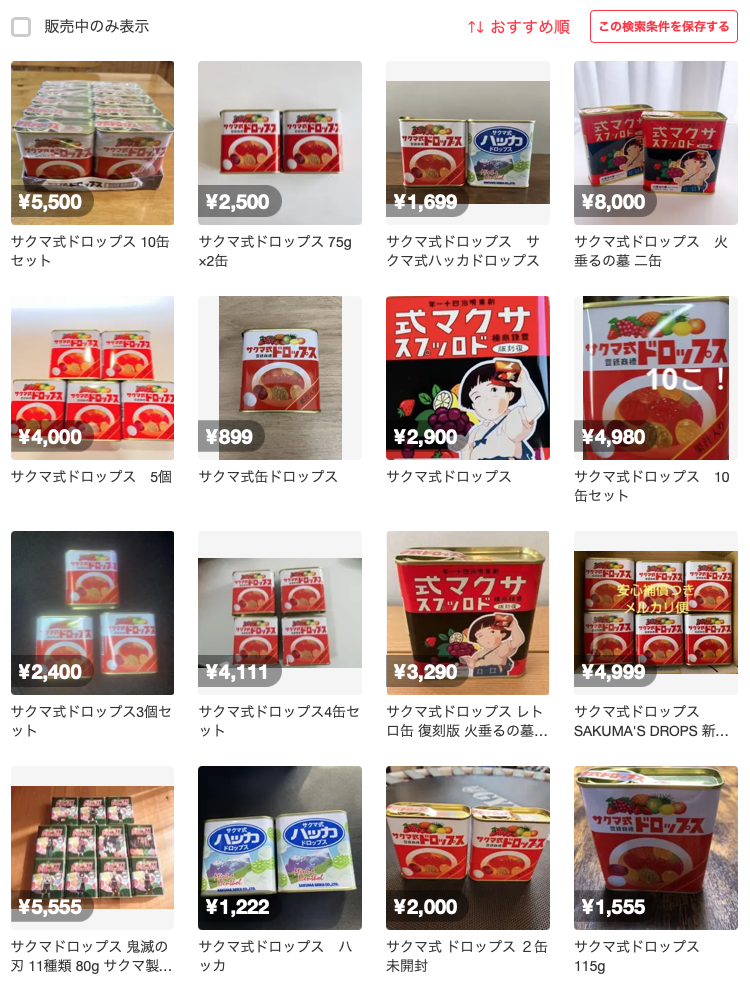View サクマ式缶ドロップス priced ¥899
The width and height of the screenshot is (750, 986).
(280, 378)
